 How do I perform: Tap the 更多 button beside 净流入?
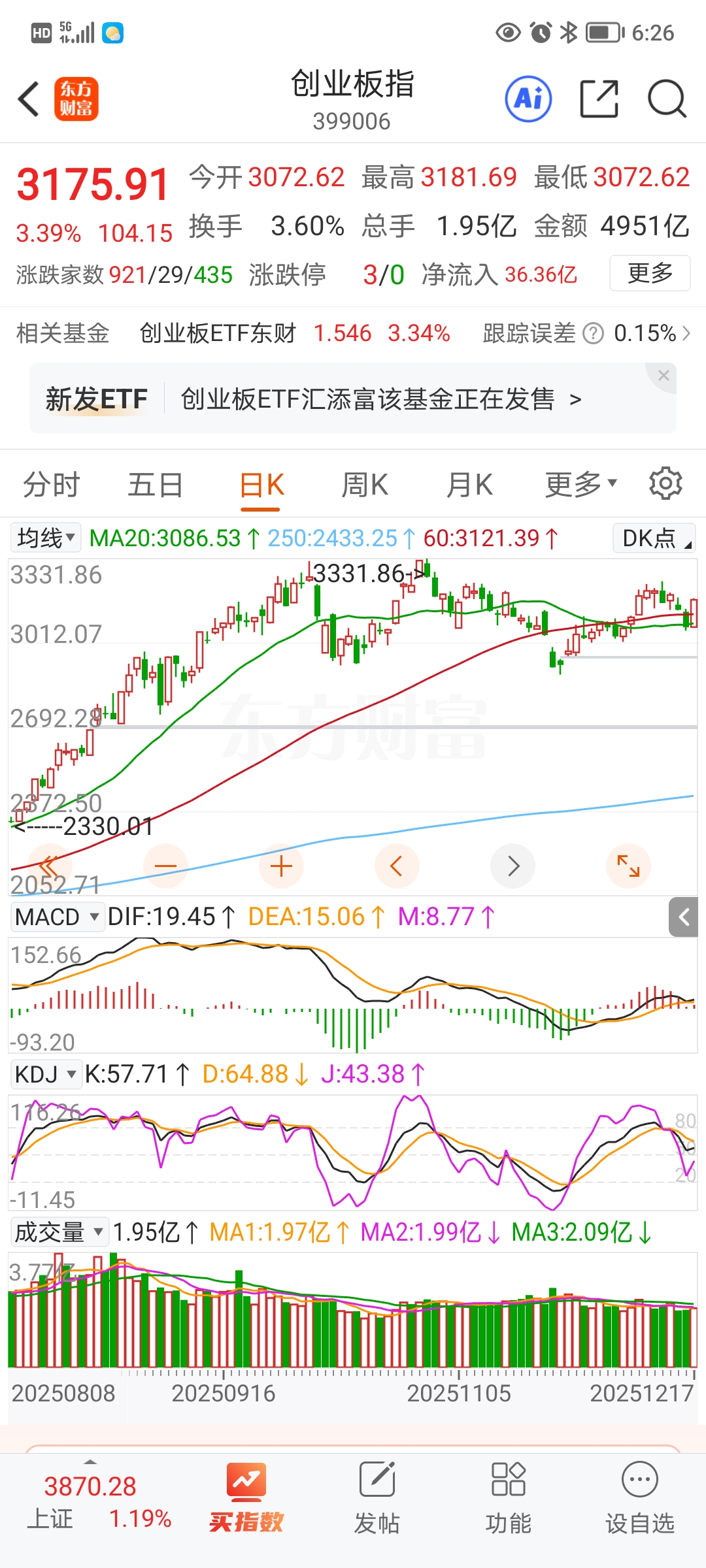coord(649,273)
